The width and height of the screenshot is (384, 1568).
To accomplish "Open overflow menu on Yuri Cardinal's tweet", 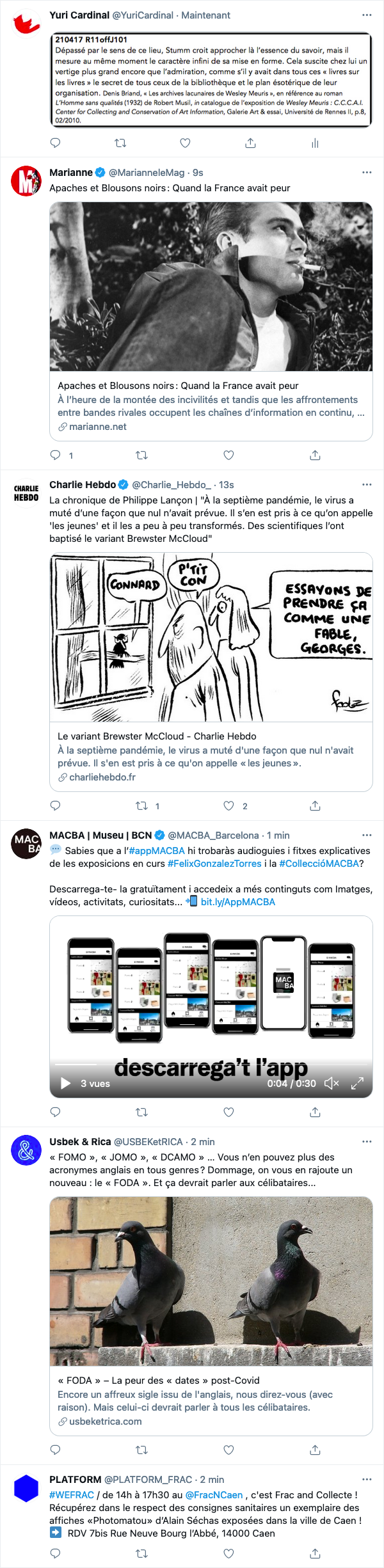I will [x=367, y=15].
